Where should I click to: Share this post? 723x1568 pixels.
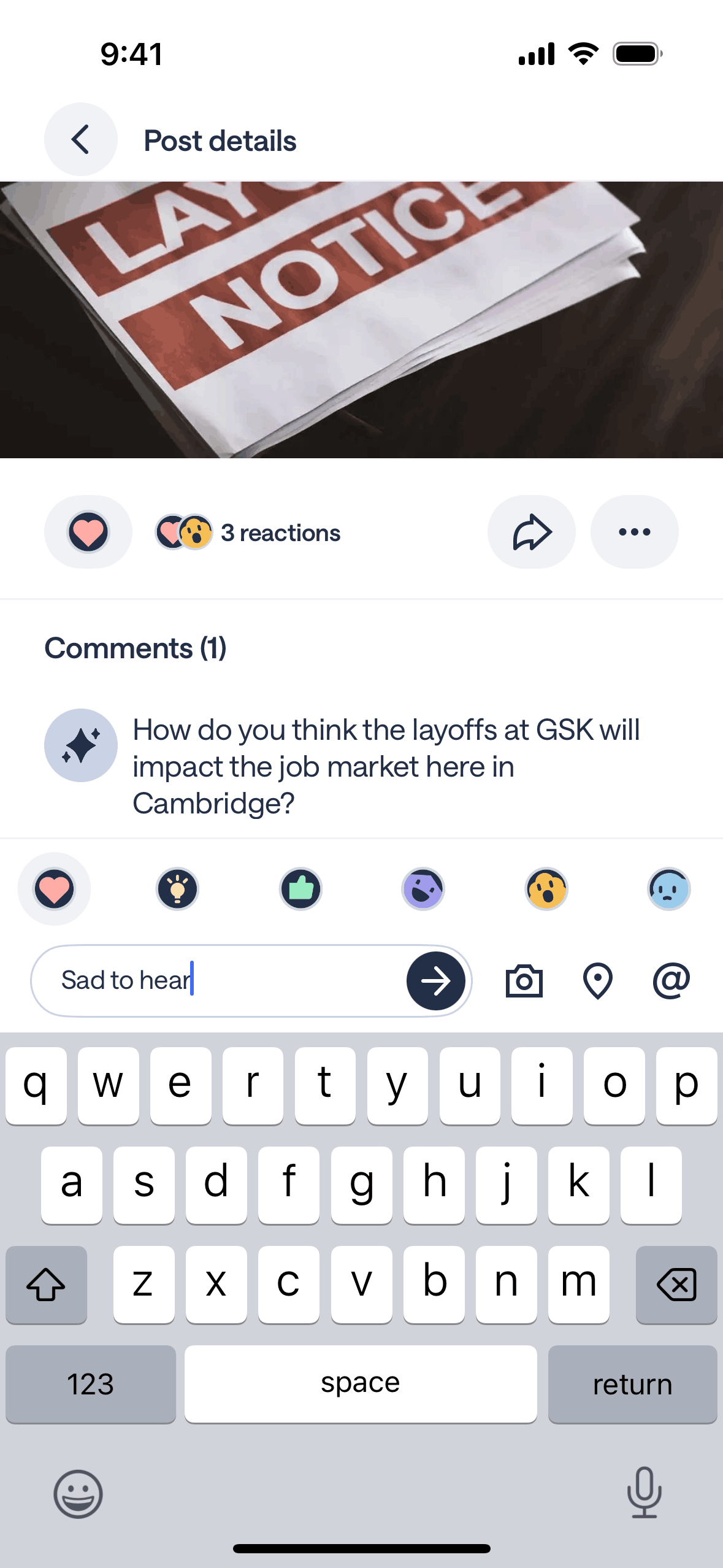(x=531, y=532)
